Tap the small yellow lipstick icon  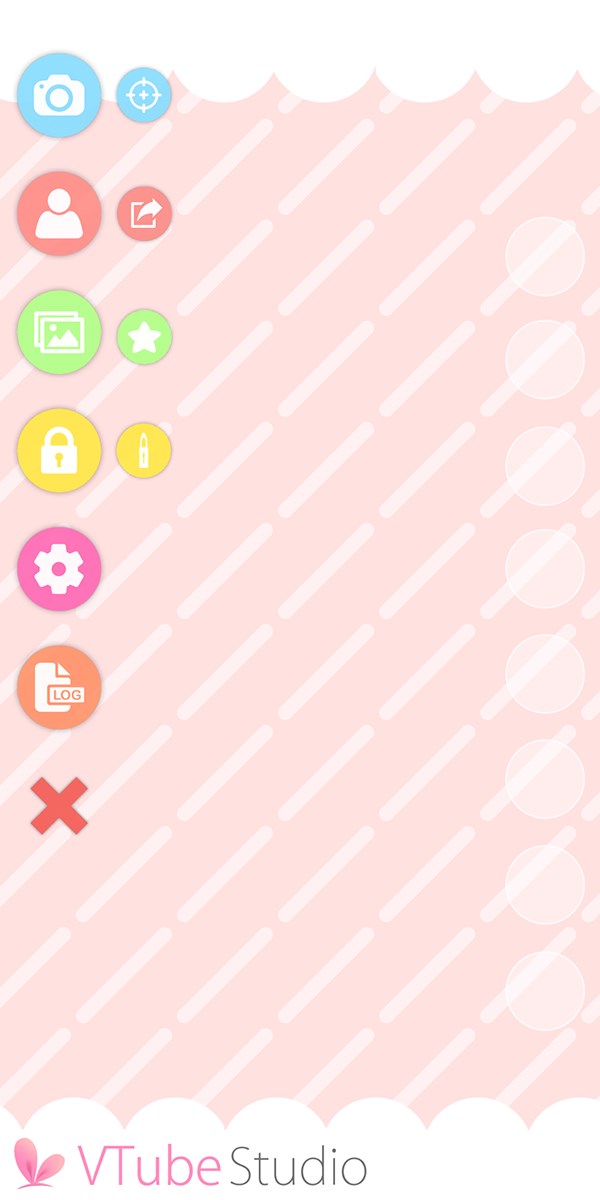[x=144, y=451]
